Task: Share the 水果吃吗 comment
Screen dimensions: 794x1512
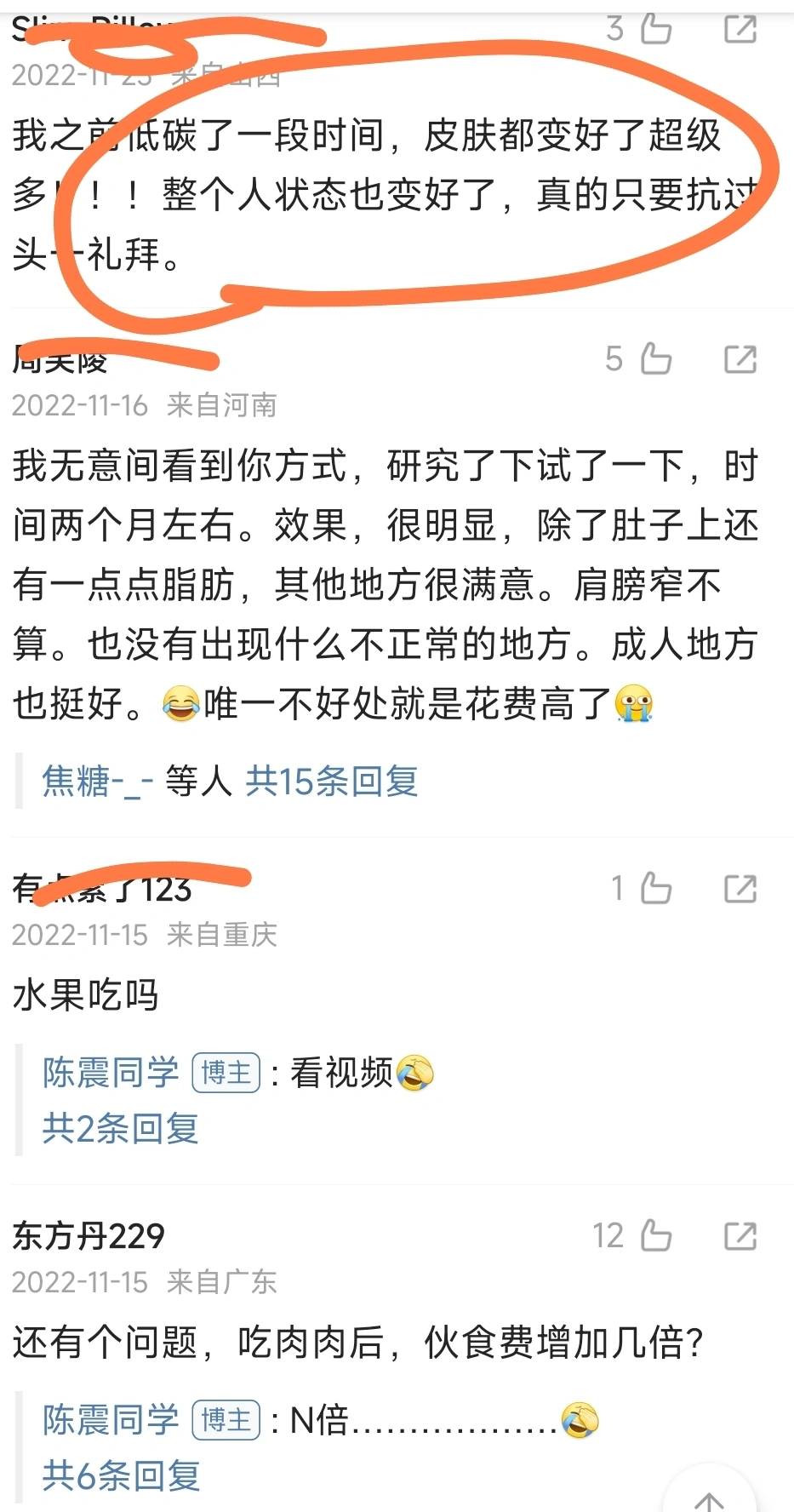Action: (740, 889)
